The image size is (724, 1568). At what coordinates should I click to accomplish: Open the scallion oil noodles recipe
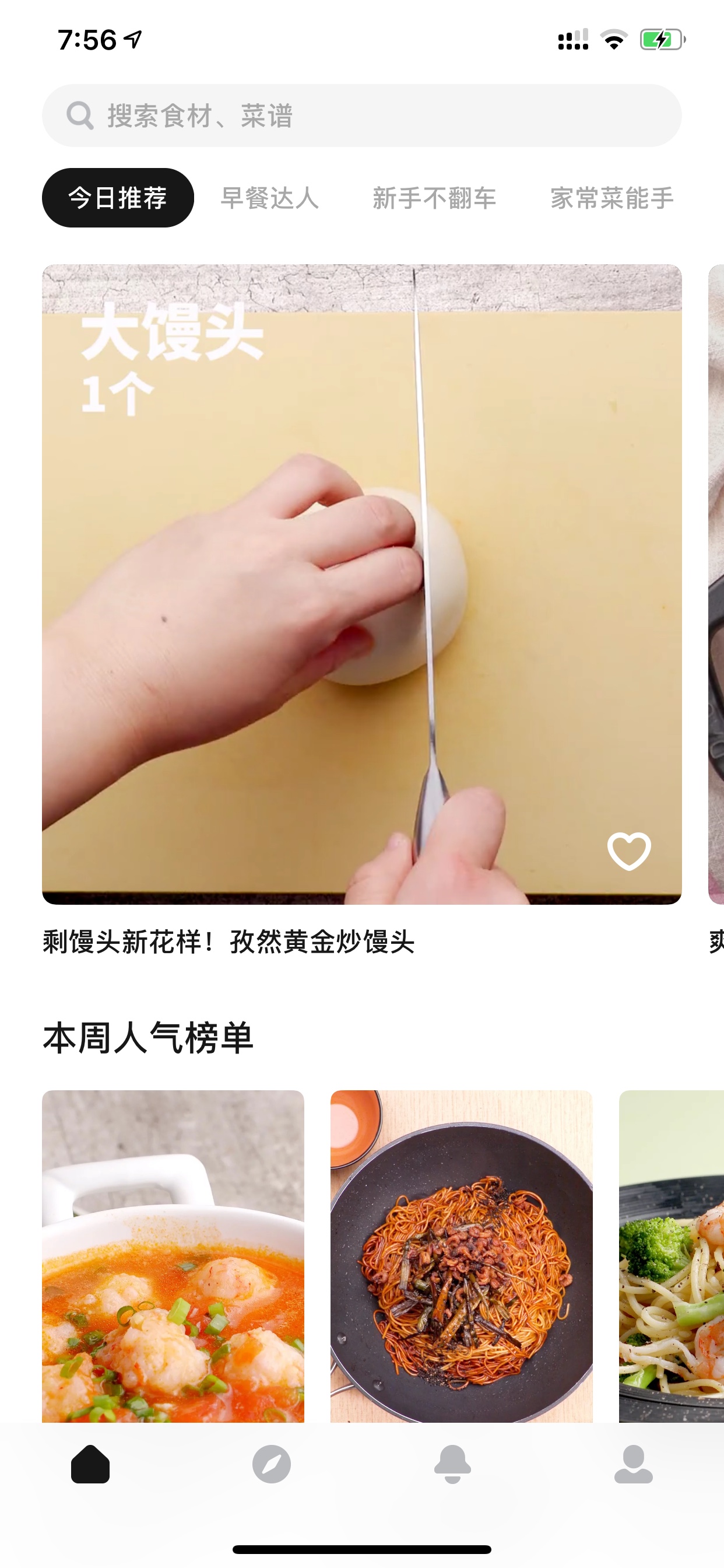pyautogui.click(x=461, y=1256)
